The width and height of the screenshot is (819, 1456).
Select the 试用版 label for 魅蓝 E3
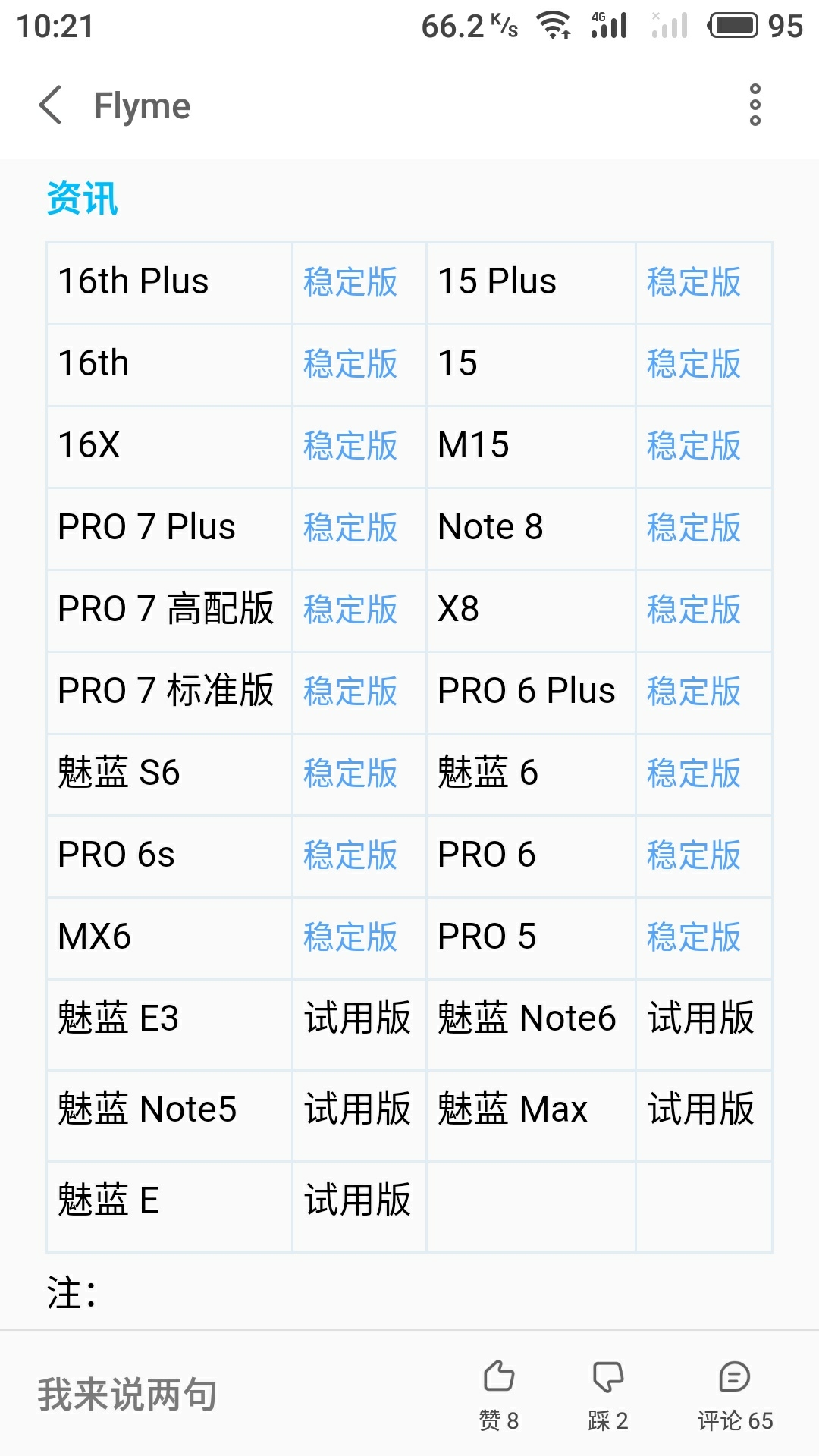356,1020
